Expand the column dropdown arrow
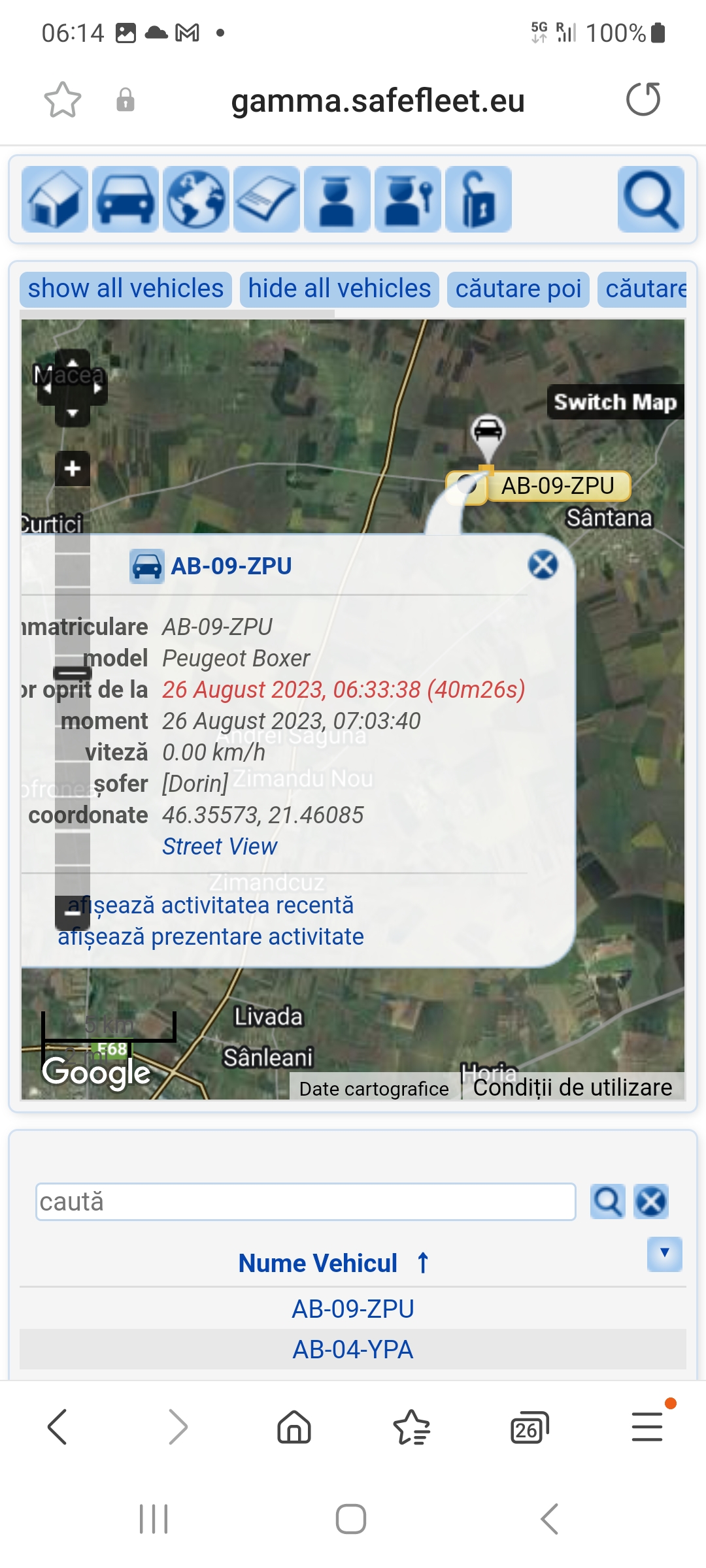706x1568 pixels. coord(664,1254)
